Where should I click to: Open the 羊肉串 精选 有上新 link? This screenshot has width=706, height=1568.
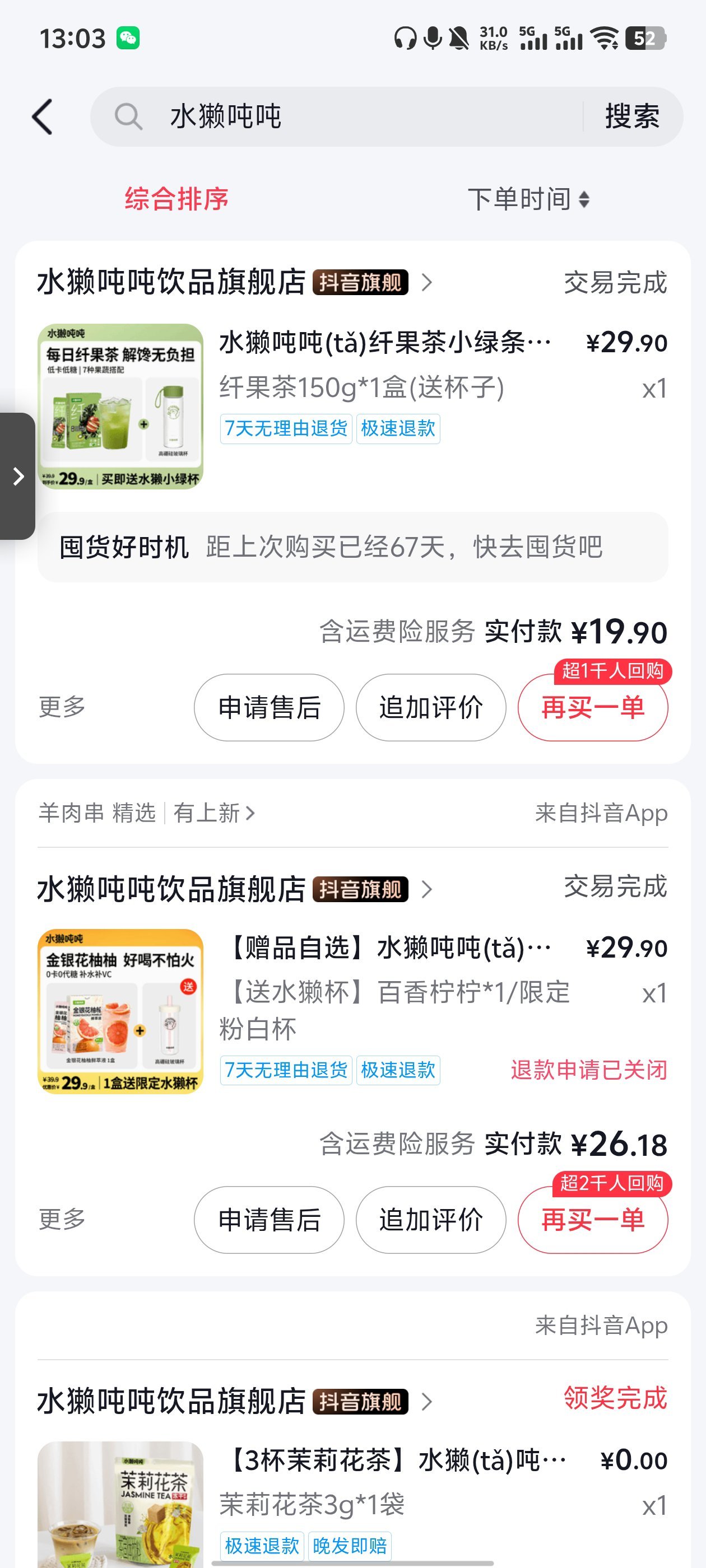[x=147, y=813]
